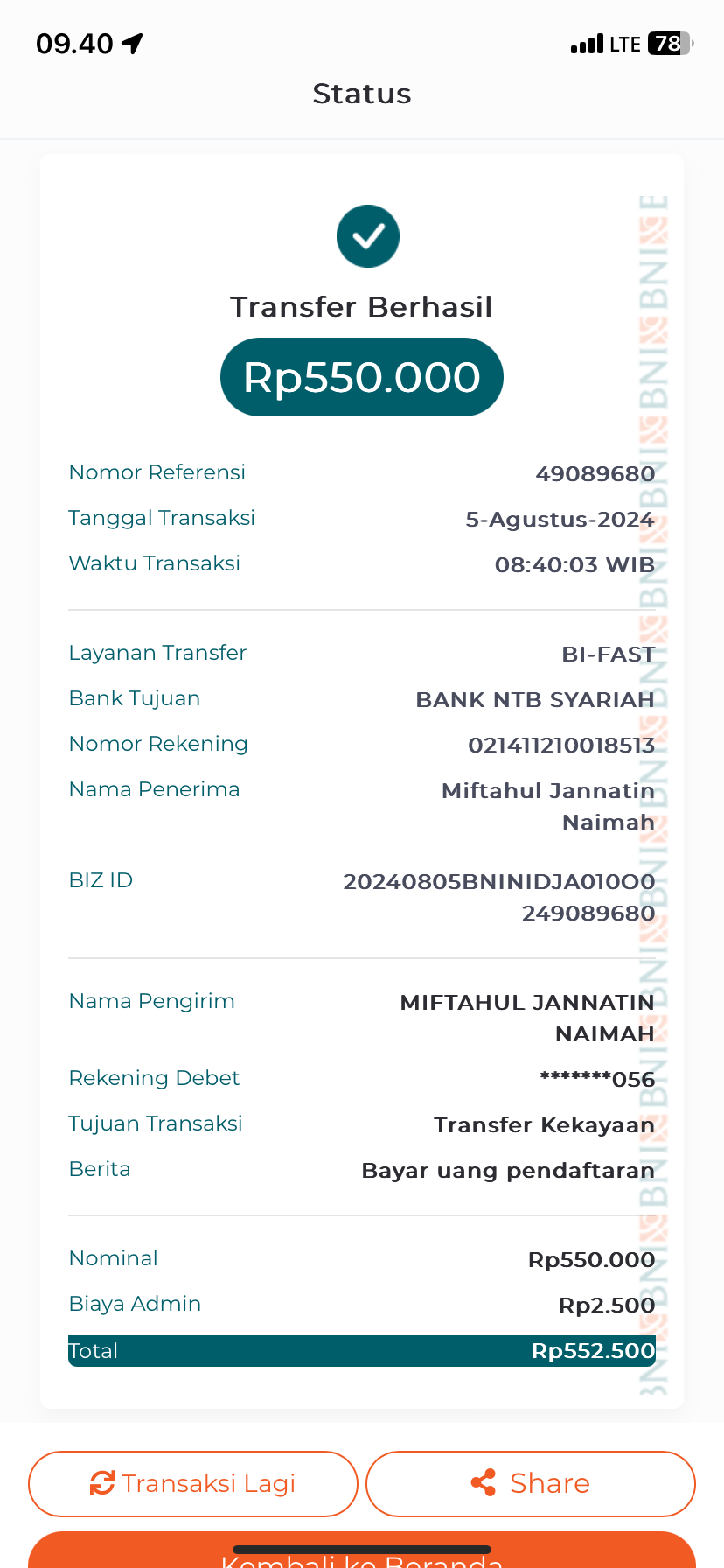724x1568 pixels.
Task: Tap Transaksi Lagi to repeat the transfer
Action: click(x=193, y=1483)
